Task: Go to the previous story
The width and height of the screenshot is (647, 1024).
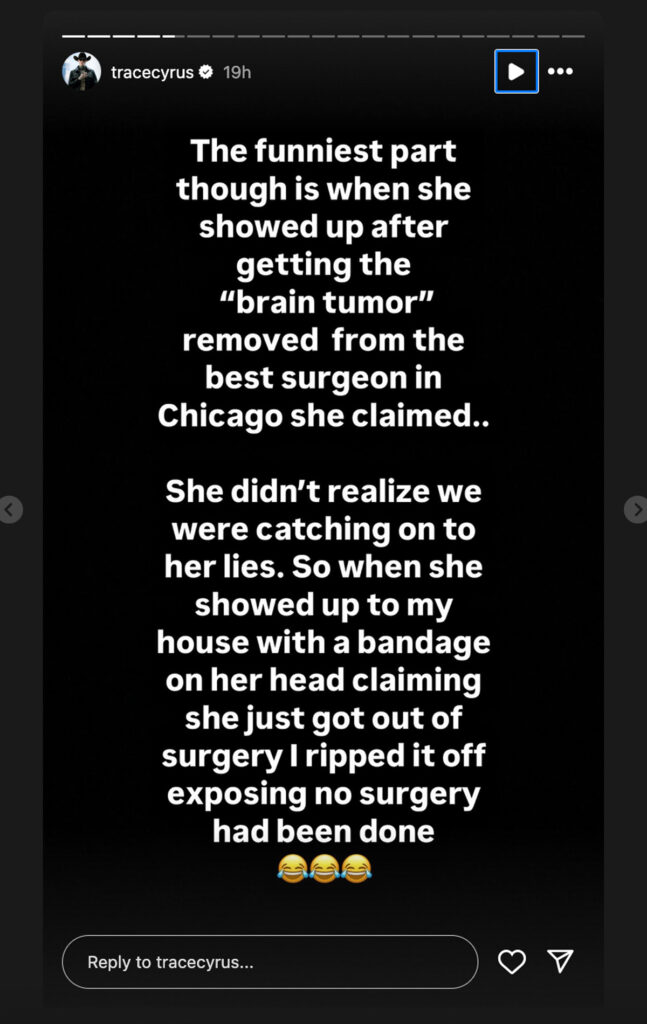Action: pos(9,509)
